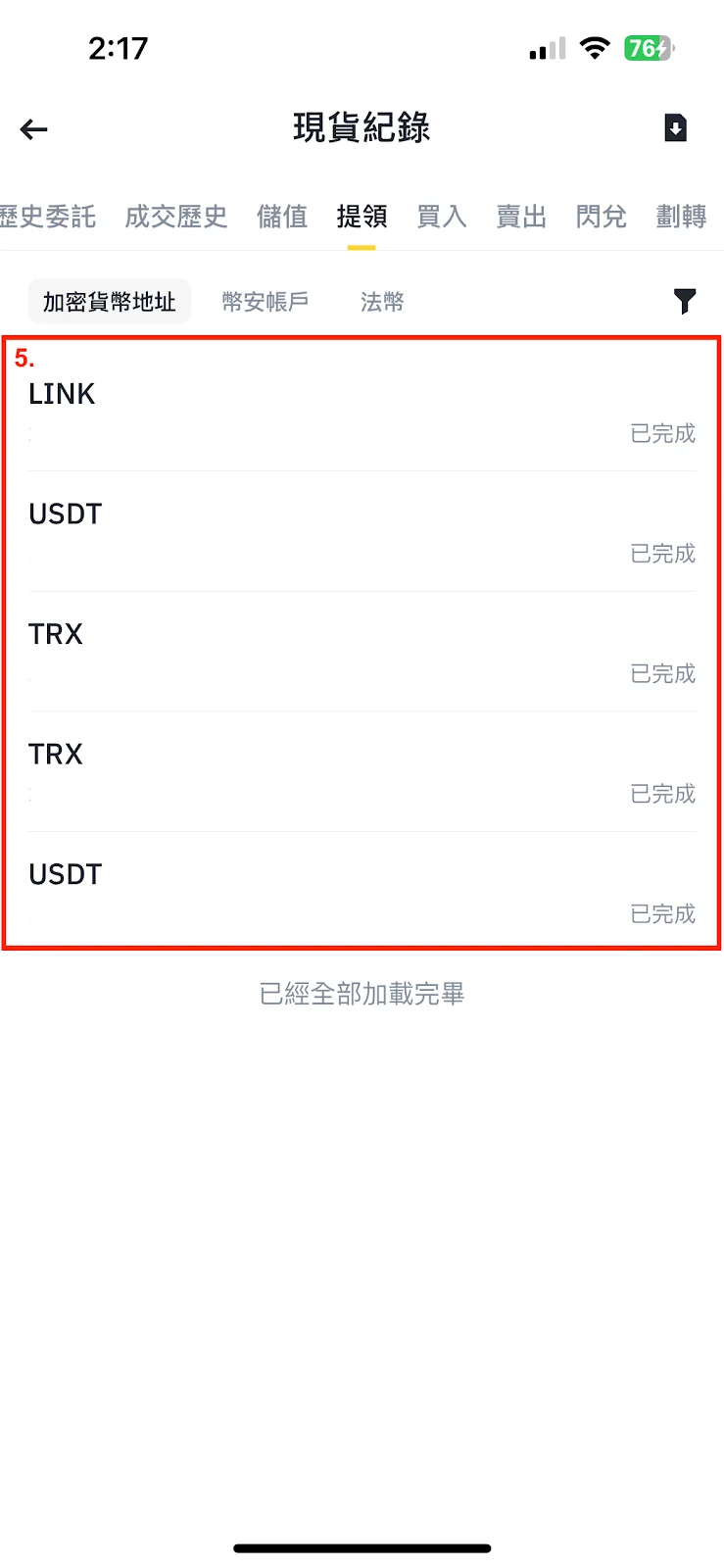
Task: Open the LINK withdrawal record
Action: (x=362, y=413)
